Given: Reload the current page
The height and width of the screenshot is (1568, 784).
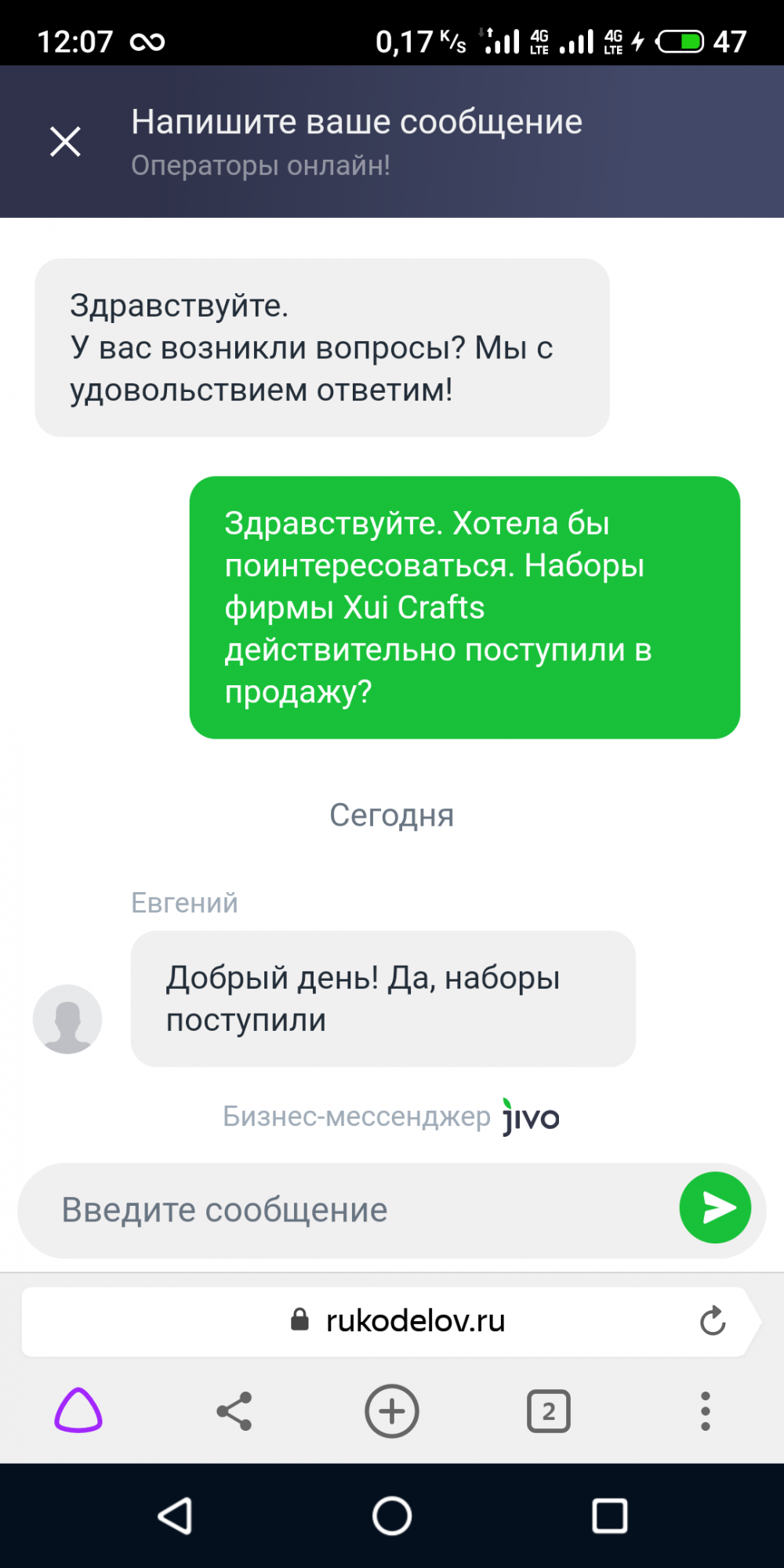Looking at the screenshot, I should [713, 1321].
